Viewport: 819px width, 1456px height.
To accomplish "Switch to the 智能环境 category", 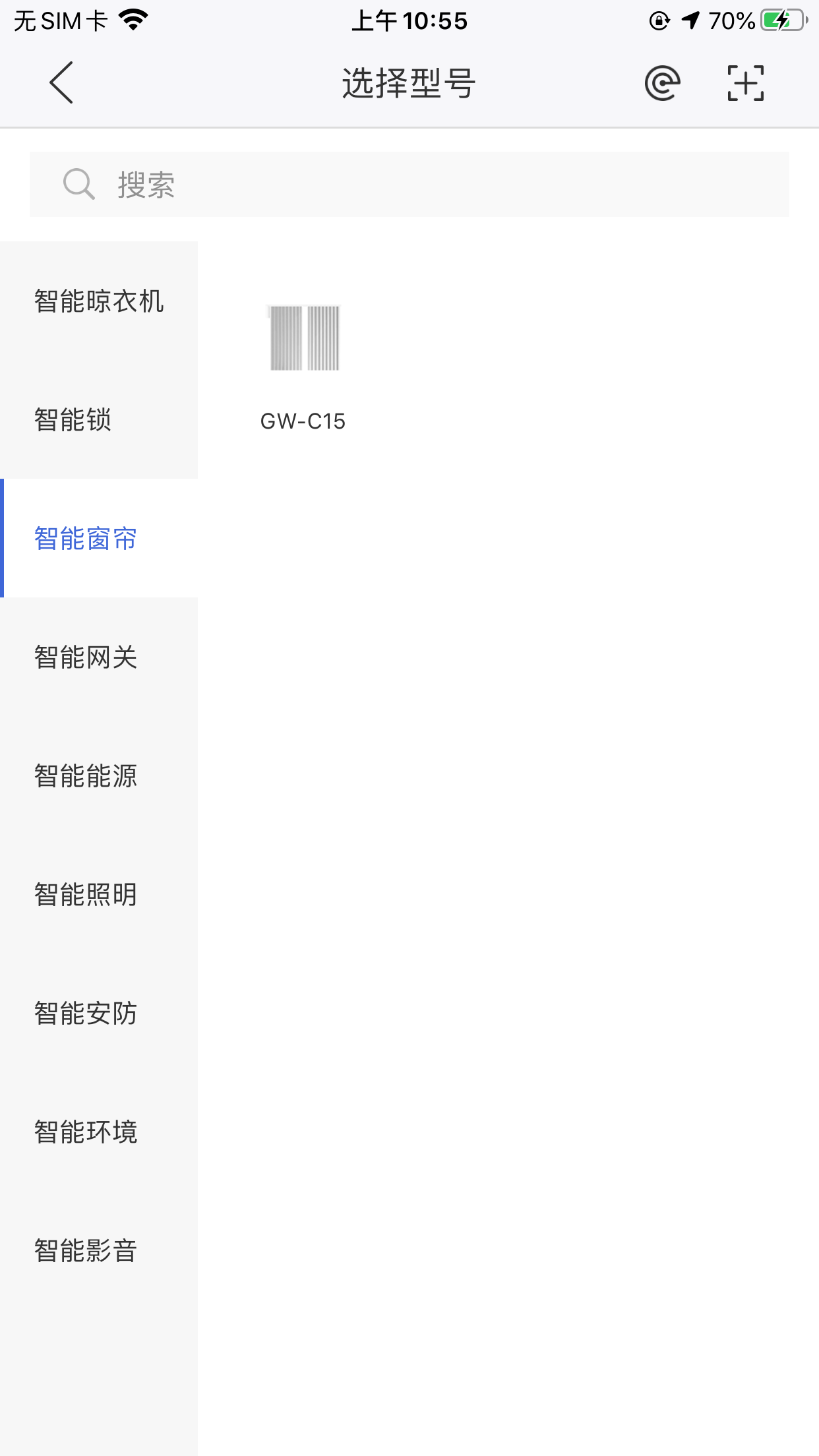I will 99,1132.
